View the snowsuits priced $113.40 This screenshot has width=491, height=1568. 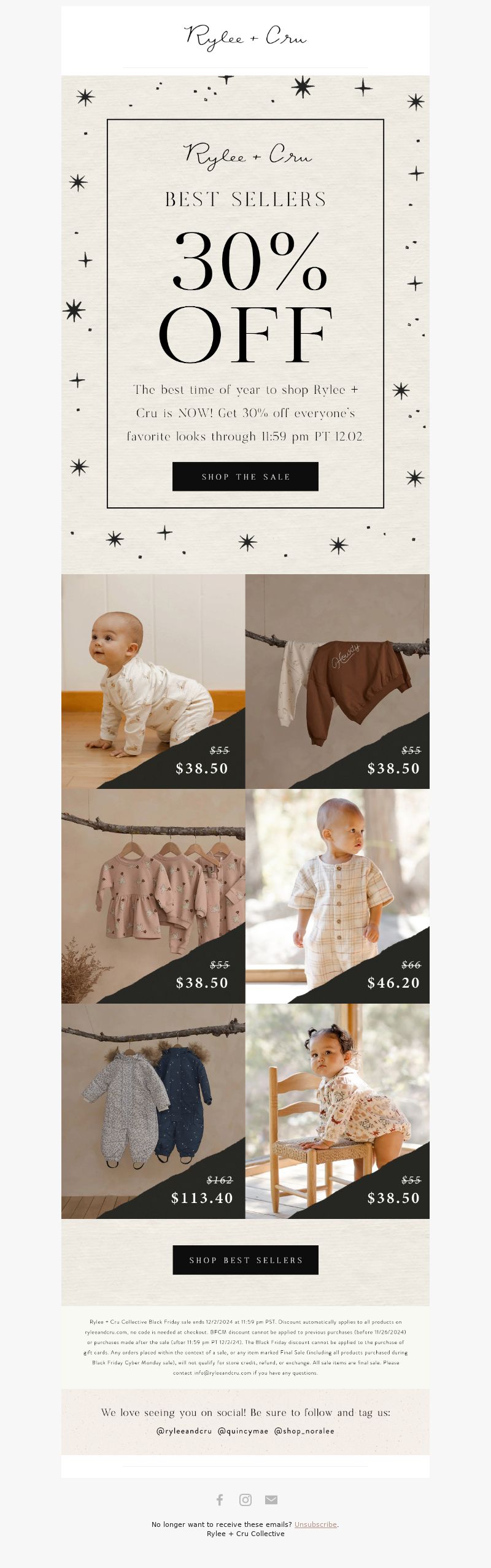pyautogui.click(x=153, y=1110)
